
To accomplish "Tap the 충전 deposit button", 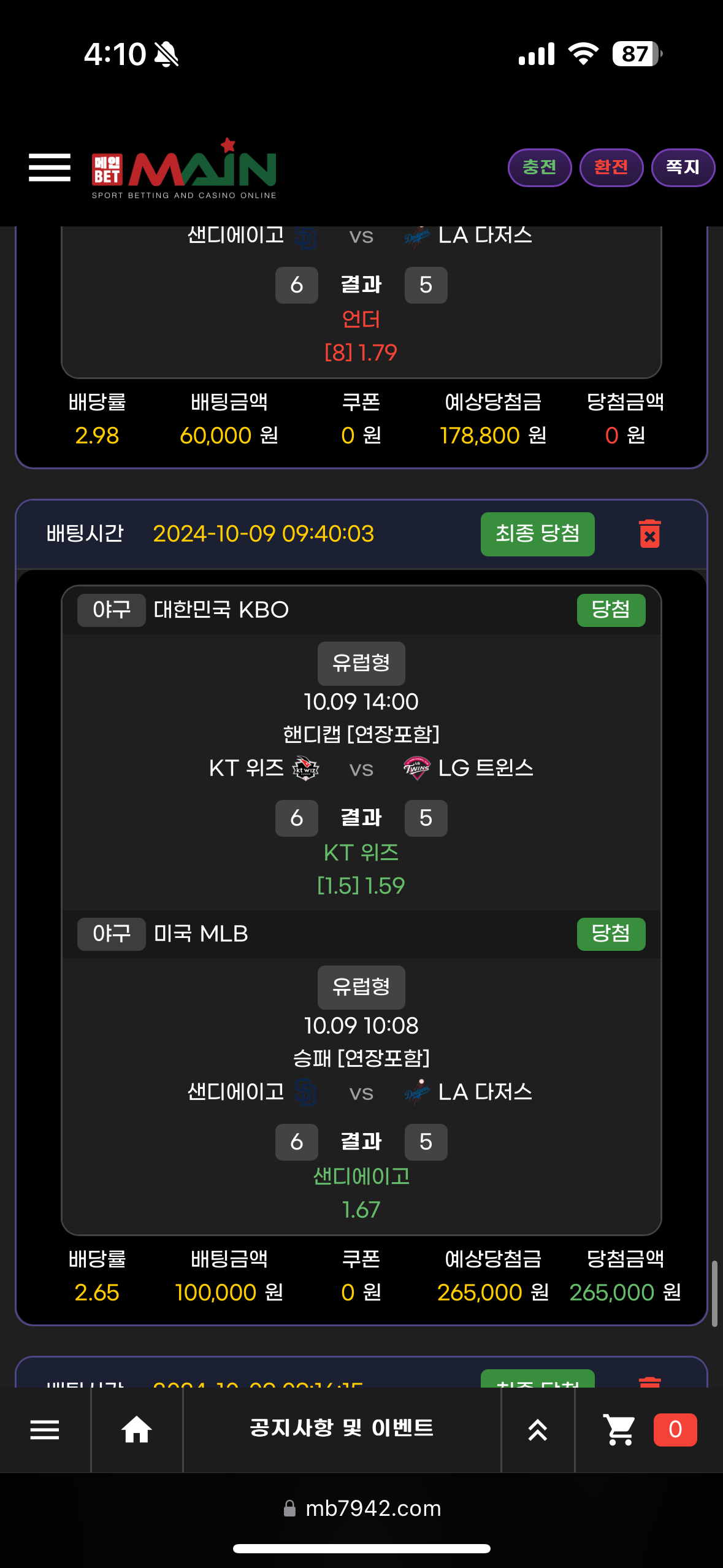I will [539, 167].
